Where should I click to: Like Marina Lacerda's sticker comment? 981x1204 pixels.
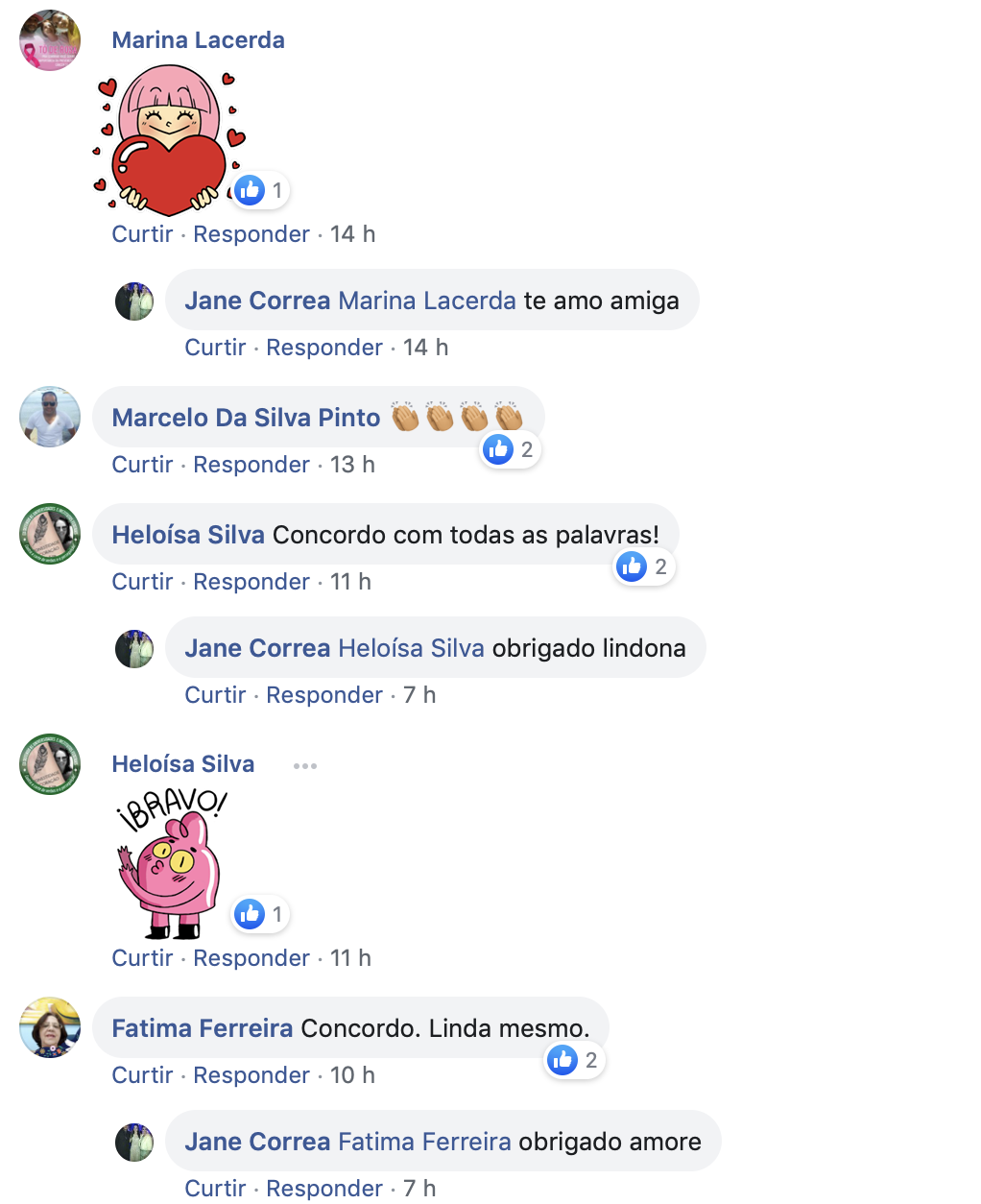[x=142, y=234]
